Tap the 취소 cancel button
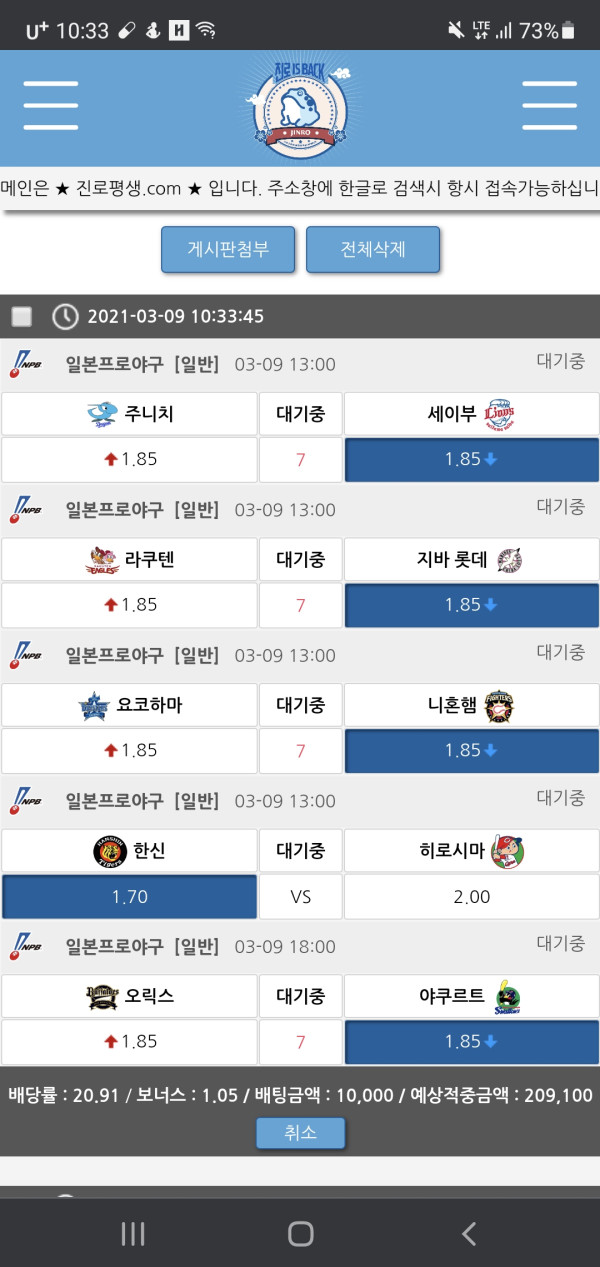Screen dimensions: 600x1267 (x=300, y=1133)
